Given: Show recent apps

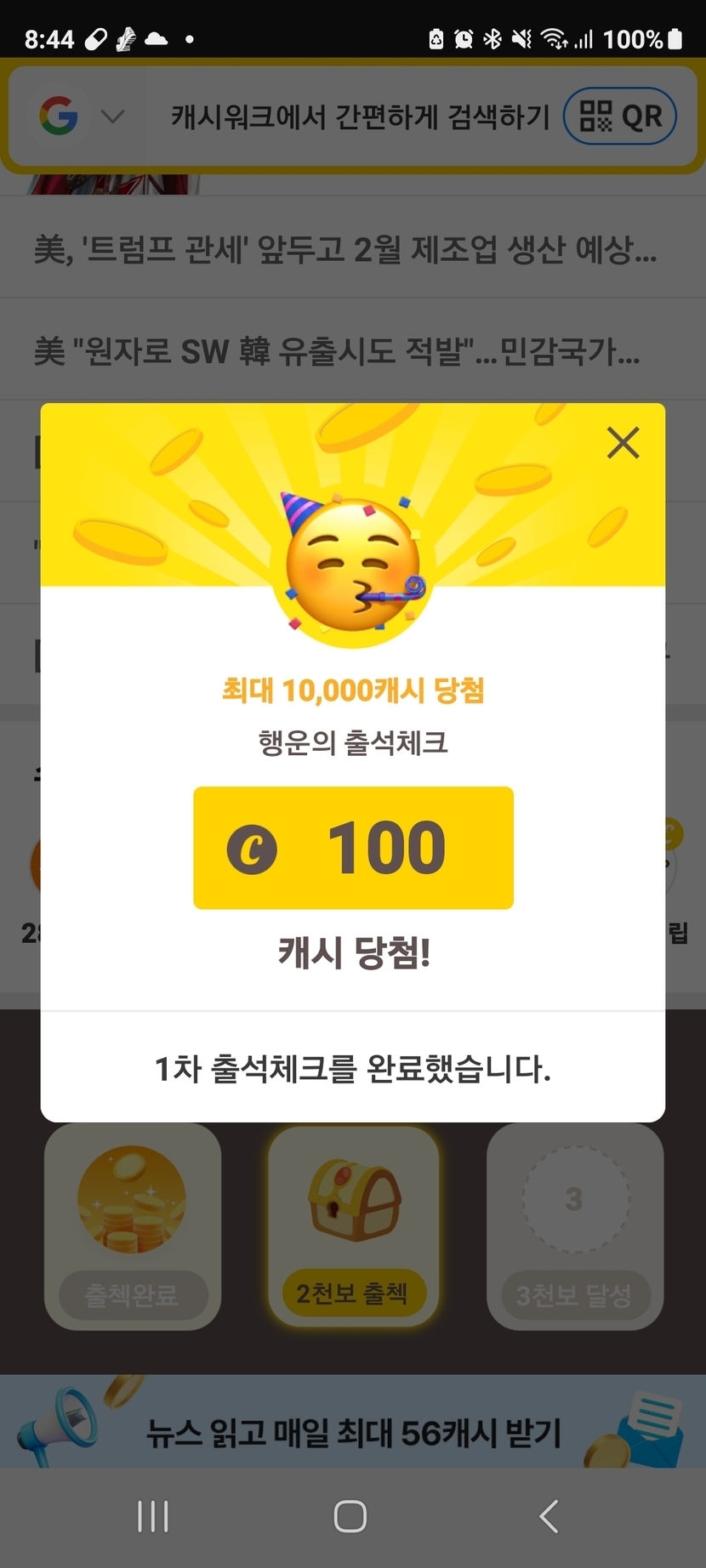Looking at the screenshot, I should click(153, 1515).
